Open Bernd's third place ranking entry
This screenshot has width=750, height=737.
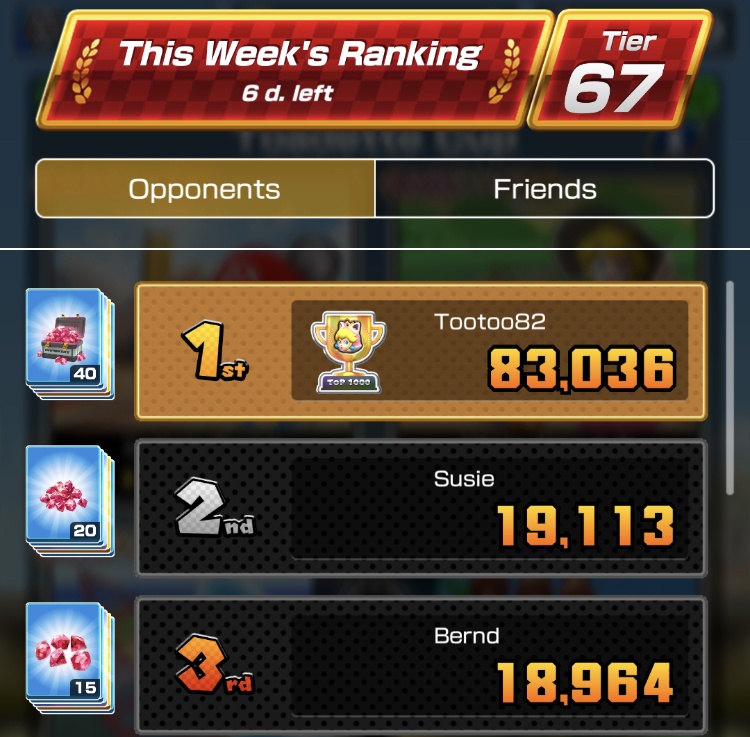click(x=420, y=665)
